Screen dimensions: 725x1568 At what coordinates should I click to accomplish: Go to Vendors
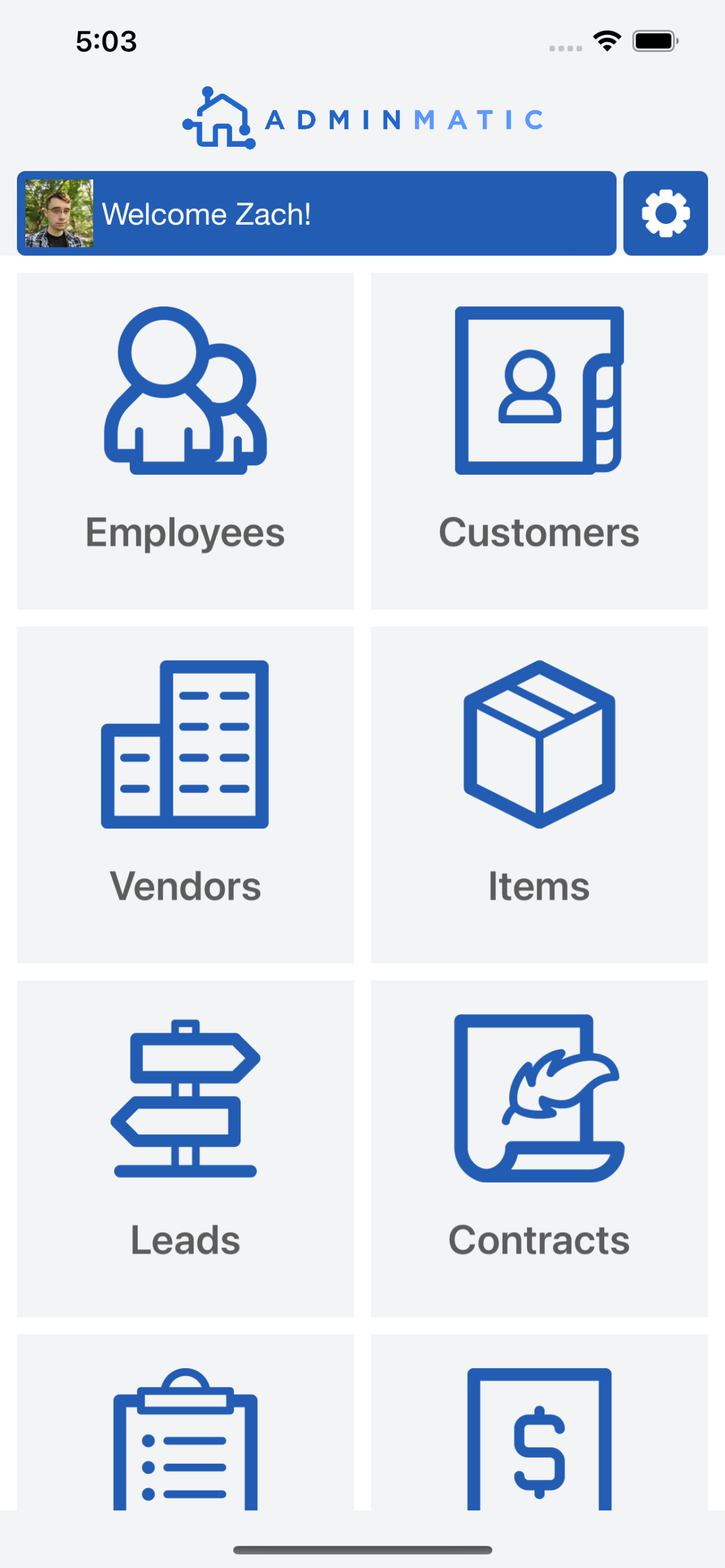point(185,794)
